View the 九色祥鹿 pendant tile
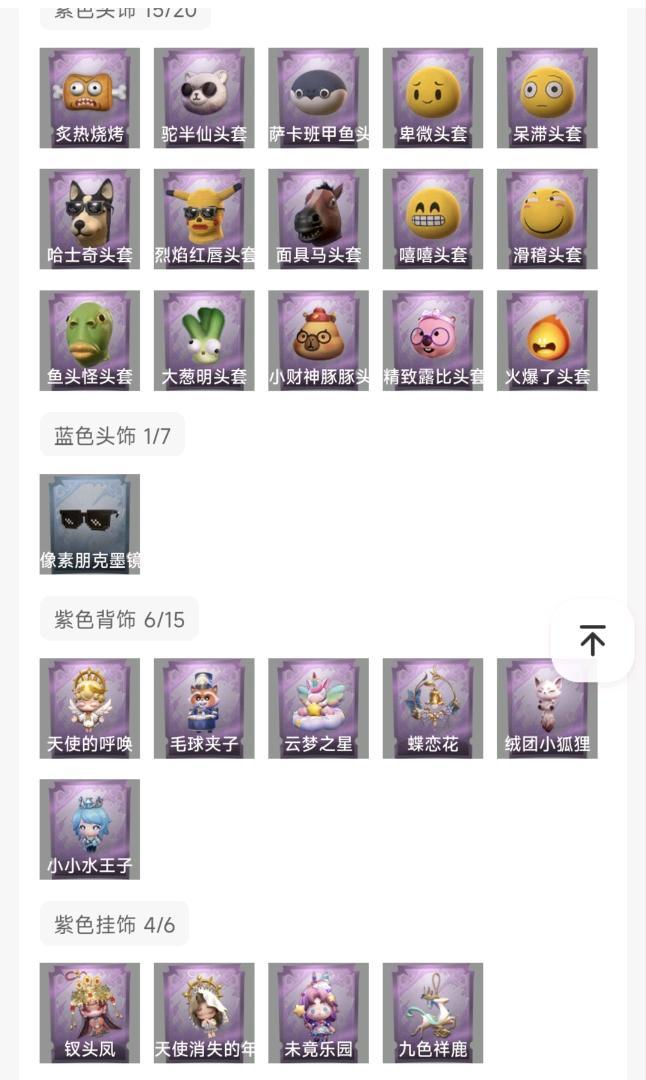Viewport: 646px width, 1080px height. pos(433,1013)
